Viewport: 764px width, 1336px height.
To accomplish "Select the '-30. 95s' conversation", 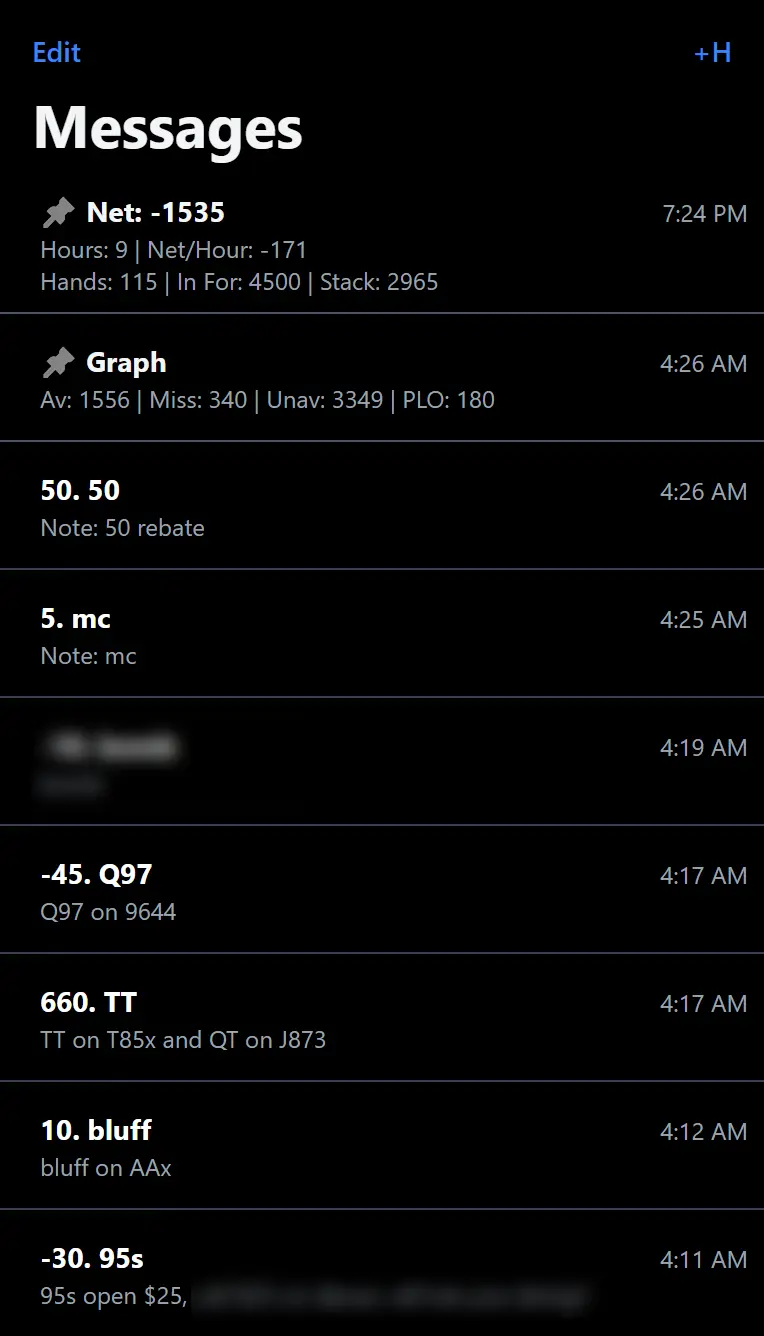I will (300, 1276).
